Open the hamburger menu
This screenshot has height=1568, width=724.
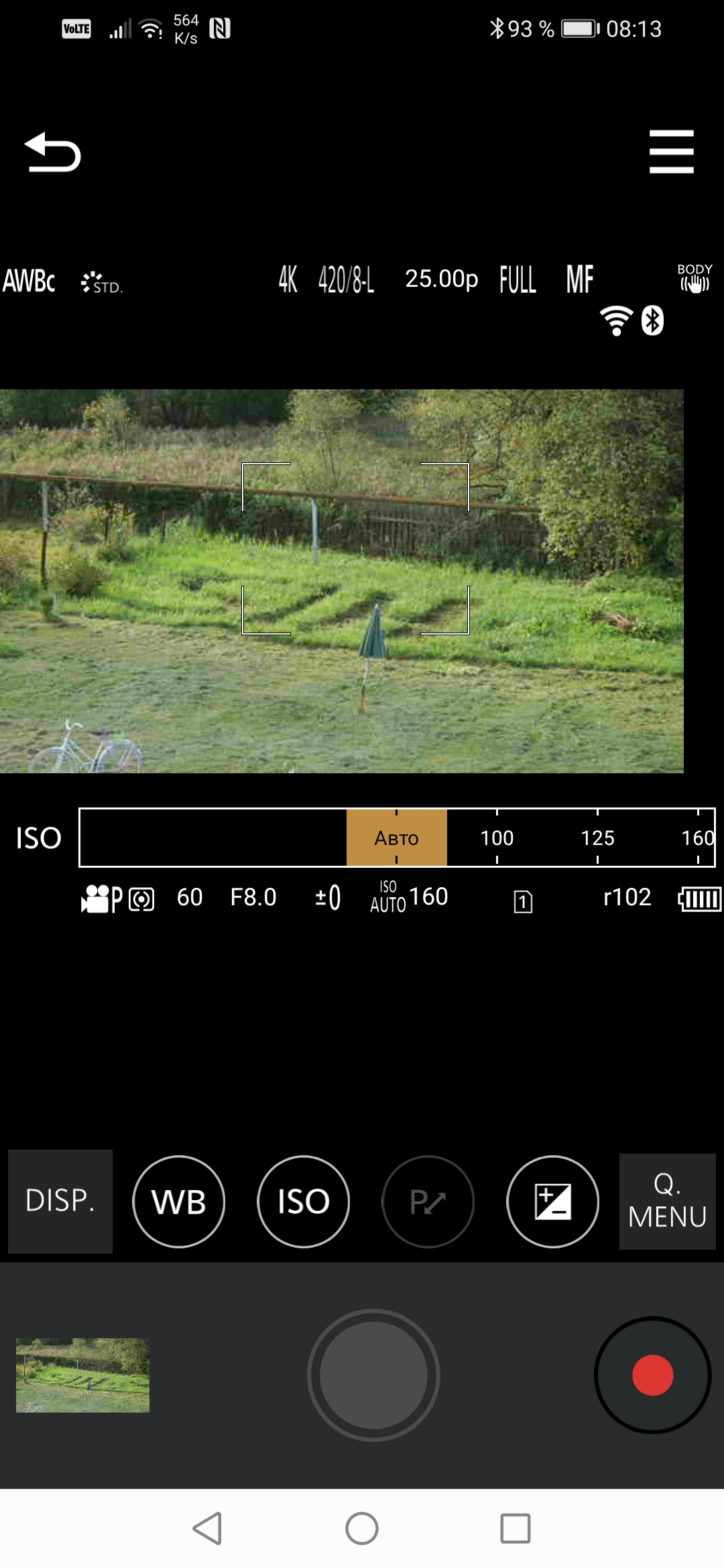click(671, 152)
